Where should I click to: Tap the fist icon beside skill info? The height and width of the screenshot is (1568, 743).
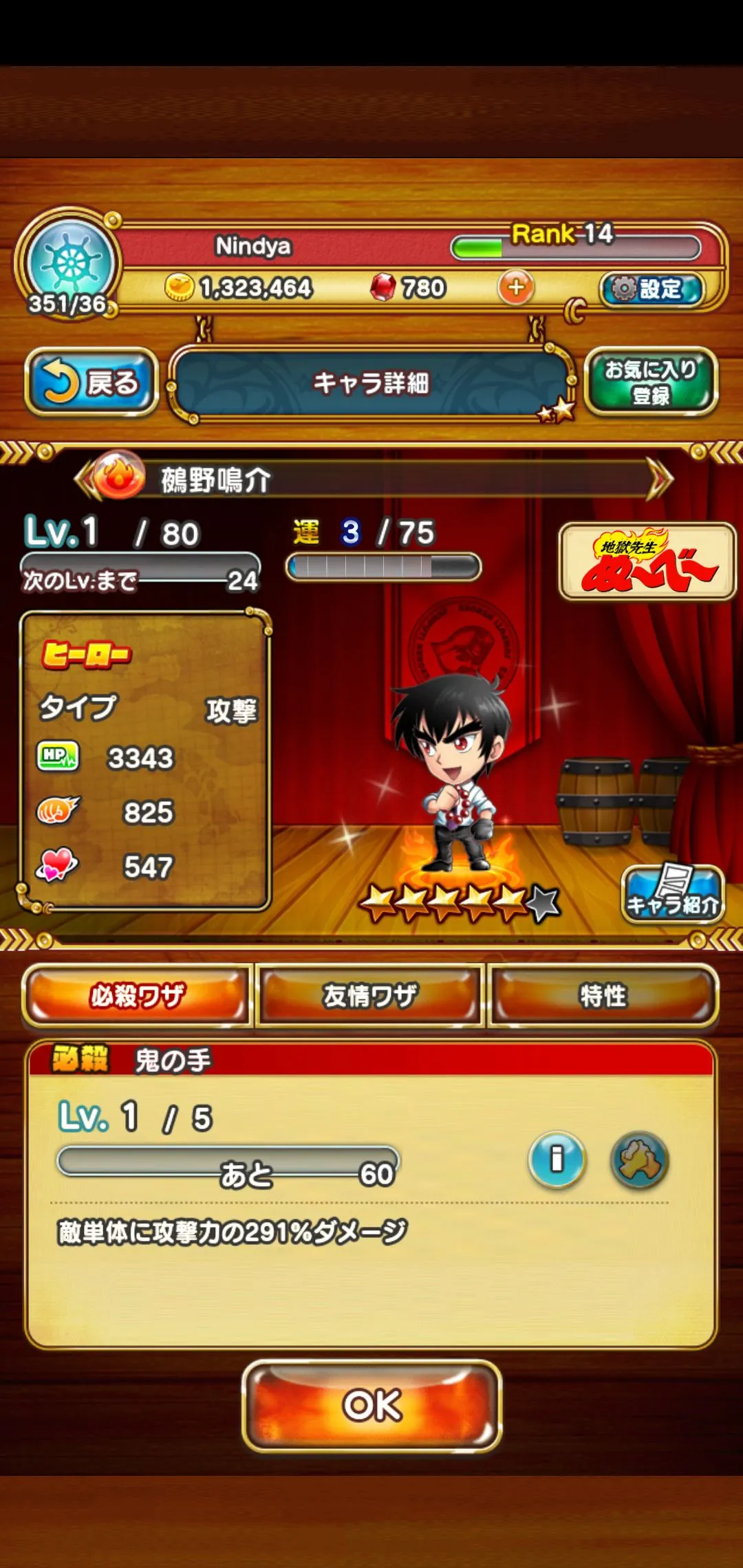pyautogui.click(x=639, y=1159)
